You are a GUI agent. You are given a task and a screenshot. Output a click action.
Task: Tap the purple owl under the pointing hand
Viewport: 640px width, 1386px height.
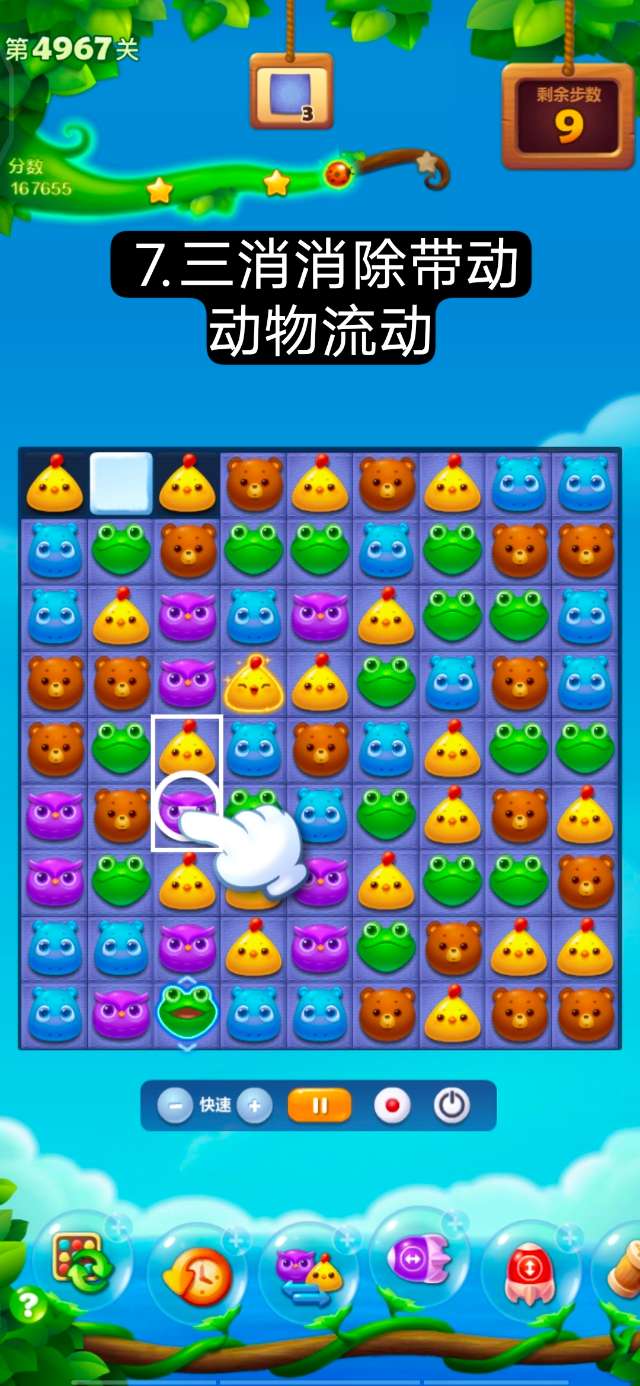click(186, 807)
